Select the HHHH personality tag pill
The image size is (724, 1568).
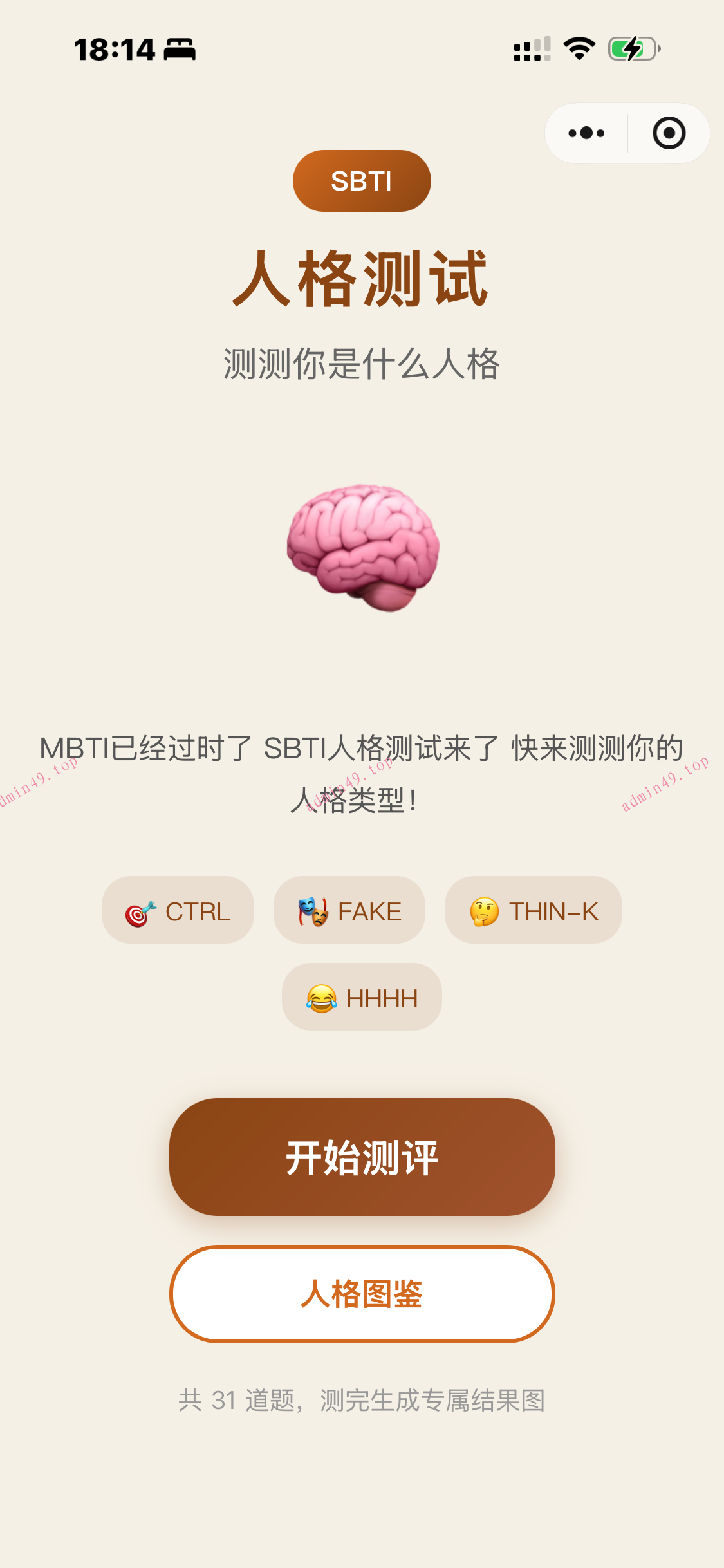362,997
